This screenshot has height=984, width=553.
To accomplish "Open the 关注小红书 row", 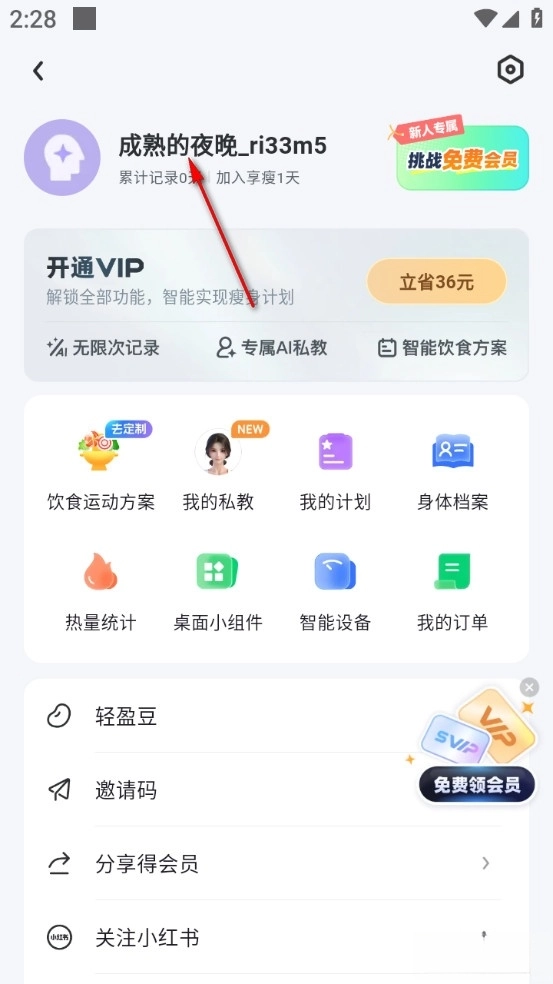I will (x=276, y=938).
